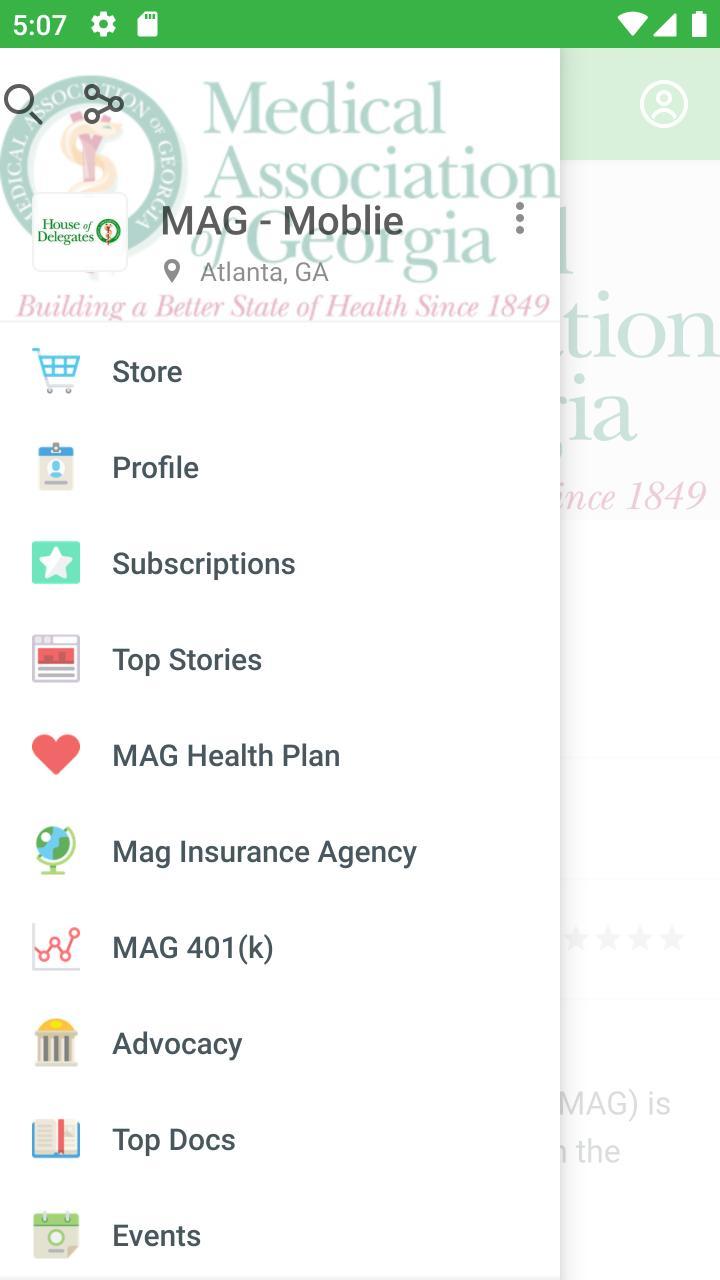Screen dimensions: 720x1280
Task: Open Subscriptions via the star icon
Action: point(55,562)
